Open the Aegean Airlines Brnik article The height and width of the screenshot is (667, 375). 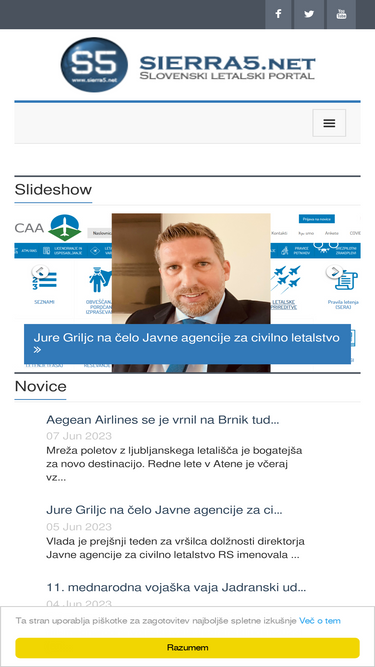[x=162, y=420]
